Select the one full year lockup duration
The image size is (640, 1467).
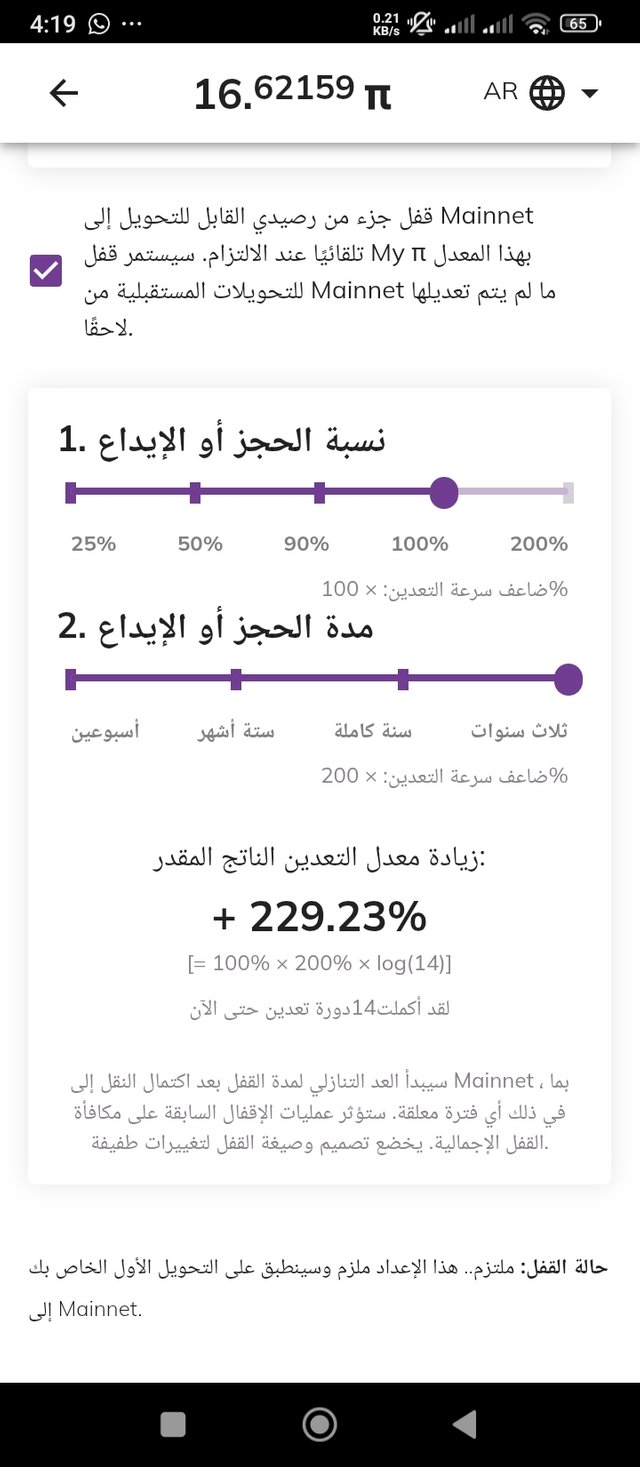[x=402, y=680]
